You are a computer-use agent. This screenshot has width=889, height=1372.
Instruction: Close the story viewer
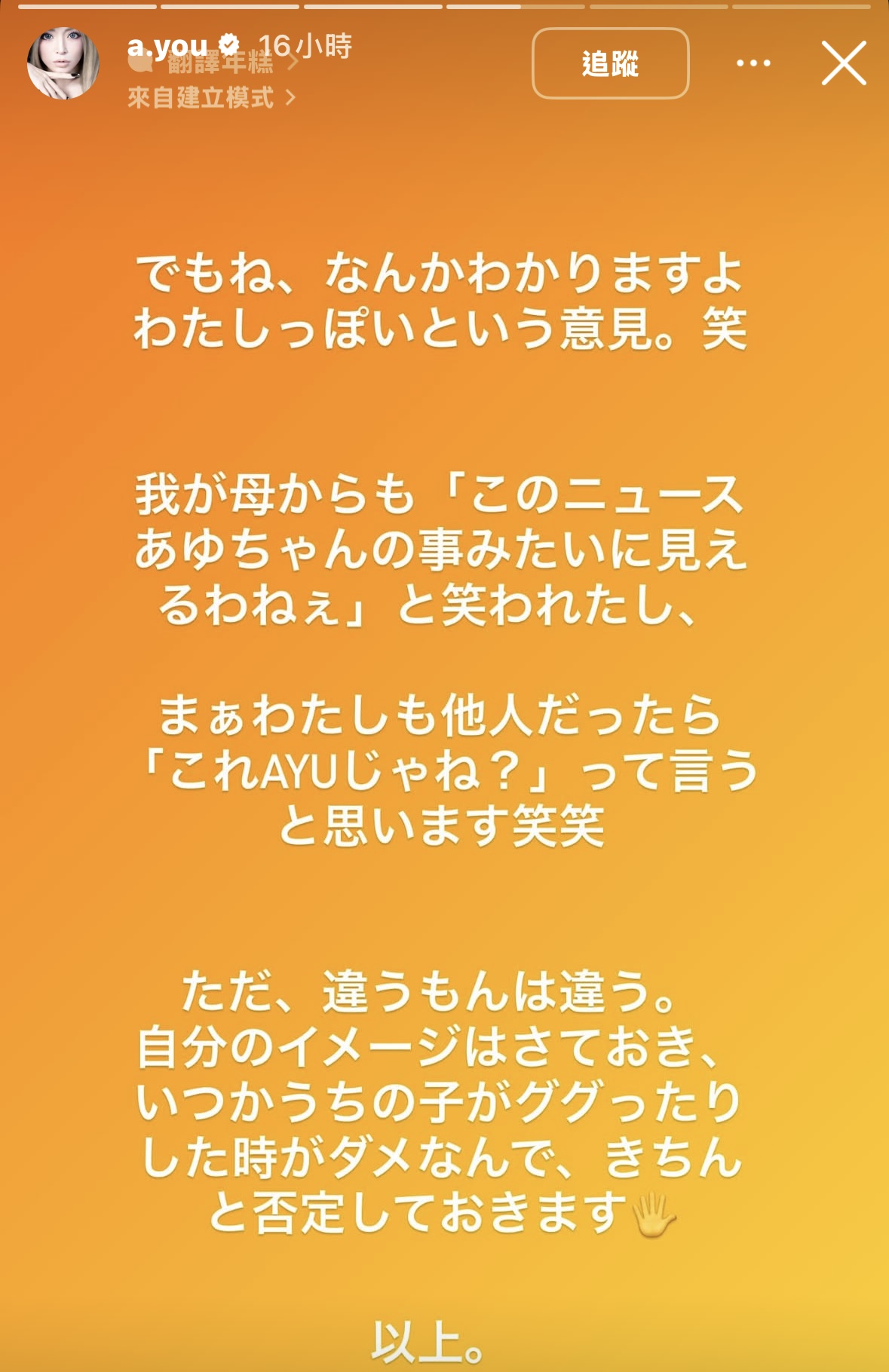844,63
